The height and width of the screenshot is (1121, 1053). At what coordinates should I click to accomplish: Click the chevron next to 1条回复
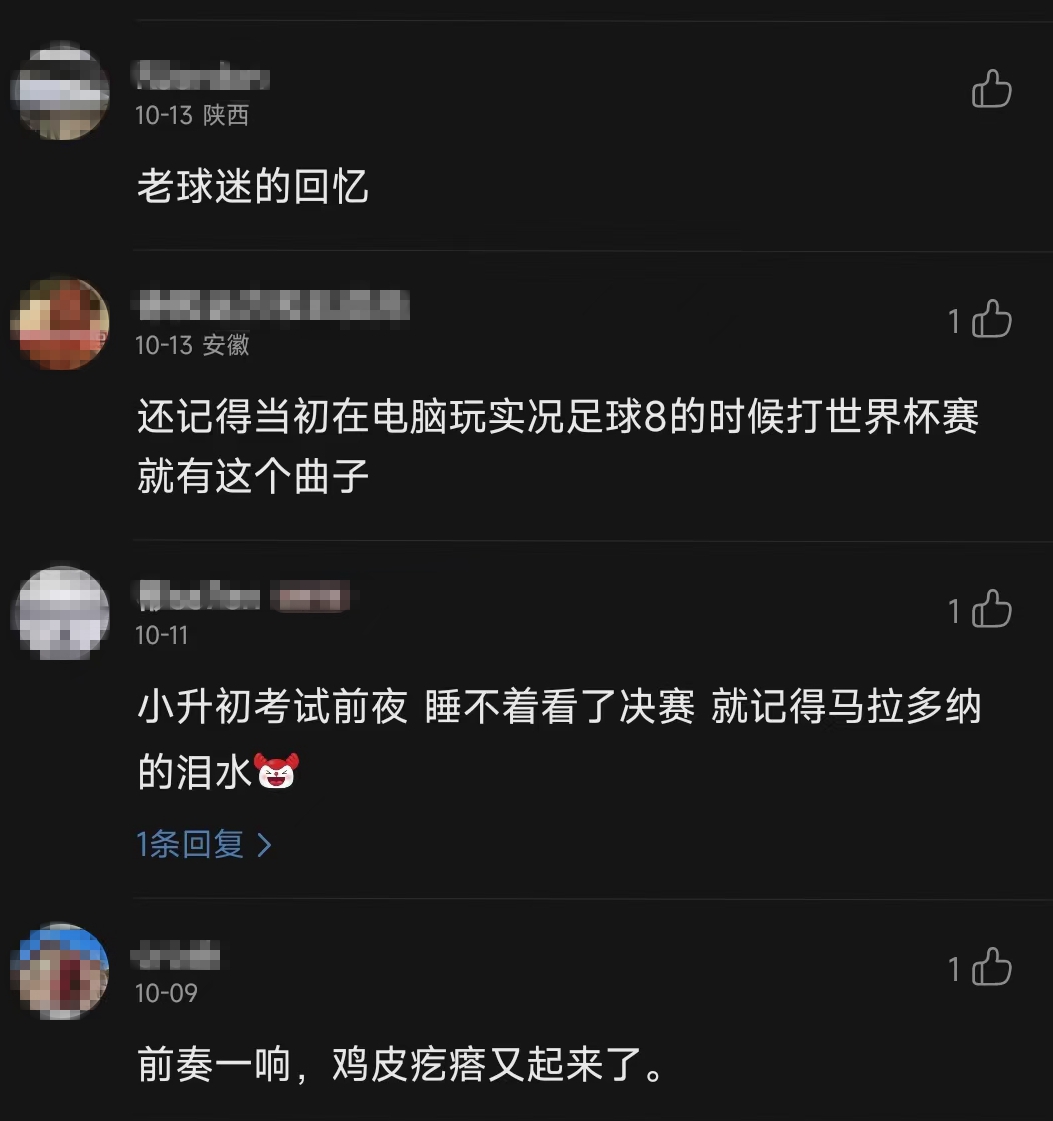[266, 844]
